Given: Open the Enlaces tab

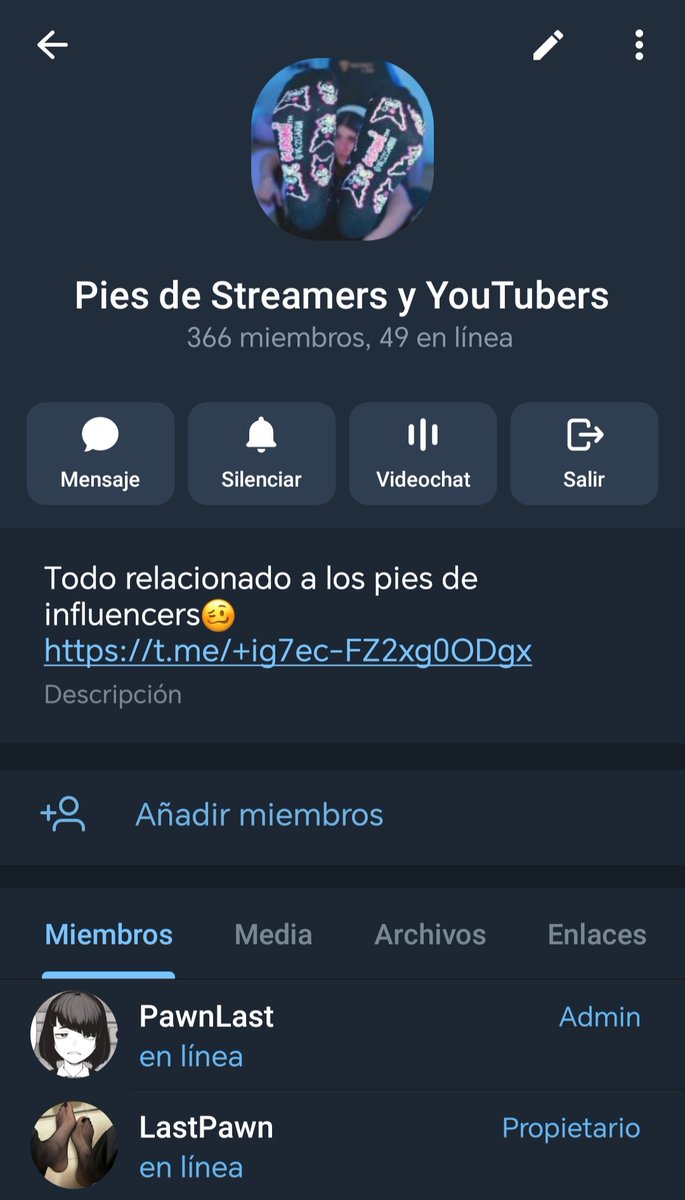Looking at the screenshot, I should (597, 935).
